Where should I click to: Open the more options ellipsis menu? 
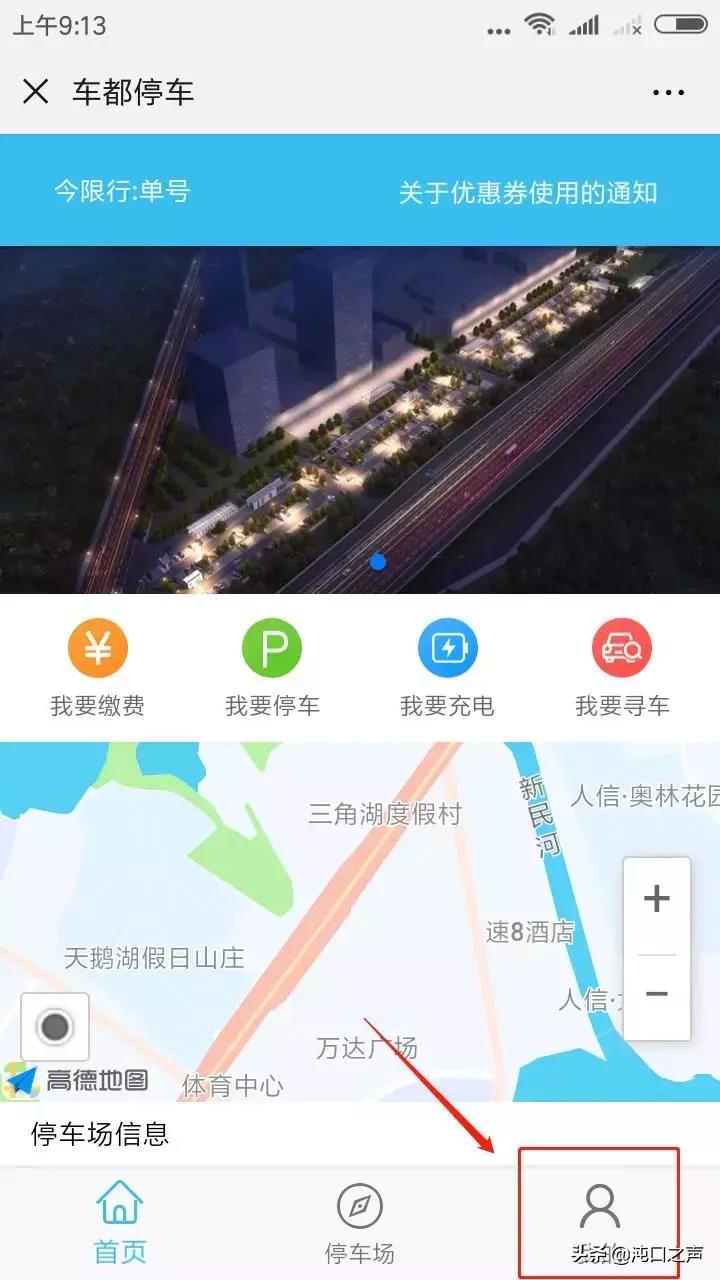pyautogui.click(x=666, y=92)
